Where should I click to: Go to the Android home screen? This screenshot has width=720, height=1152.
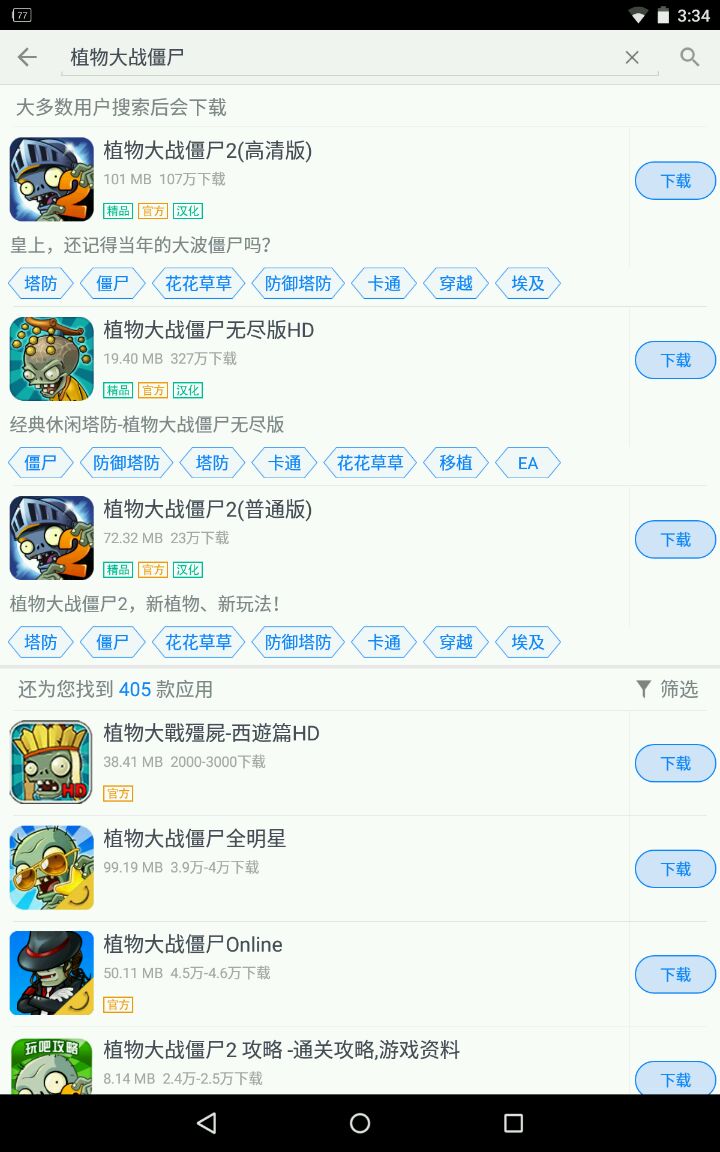(x=360, y=1123)
